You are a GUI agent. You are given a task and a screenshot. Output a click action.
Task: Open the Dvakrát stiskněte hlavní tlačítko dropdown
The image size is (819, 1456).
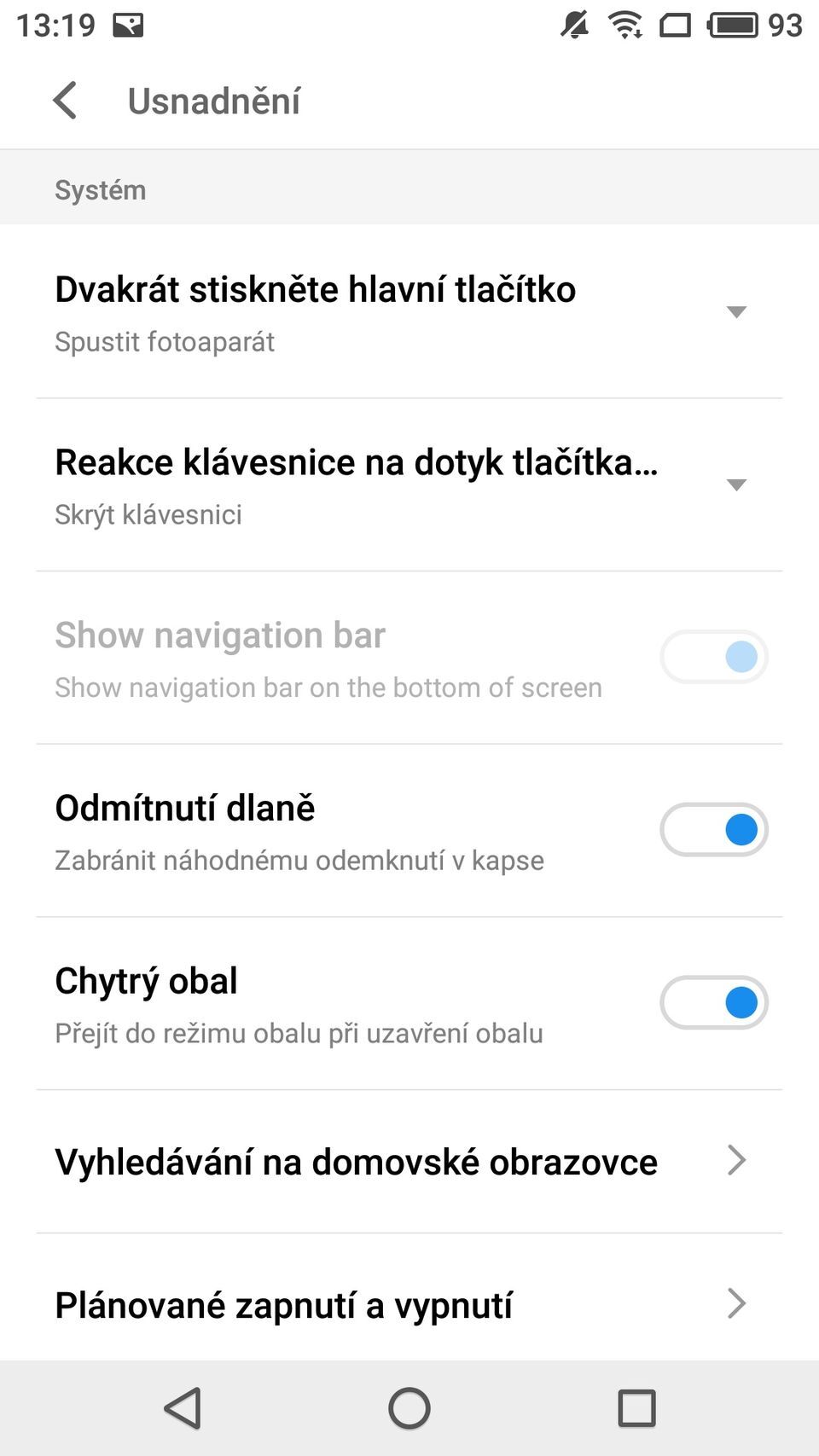click(735, 311)
